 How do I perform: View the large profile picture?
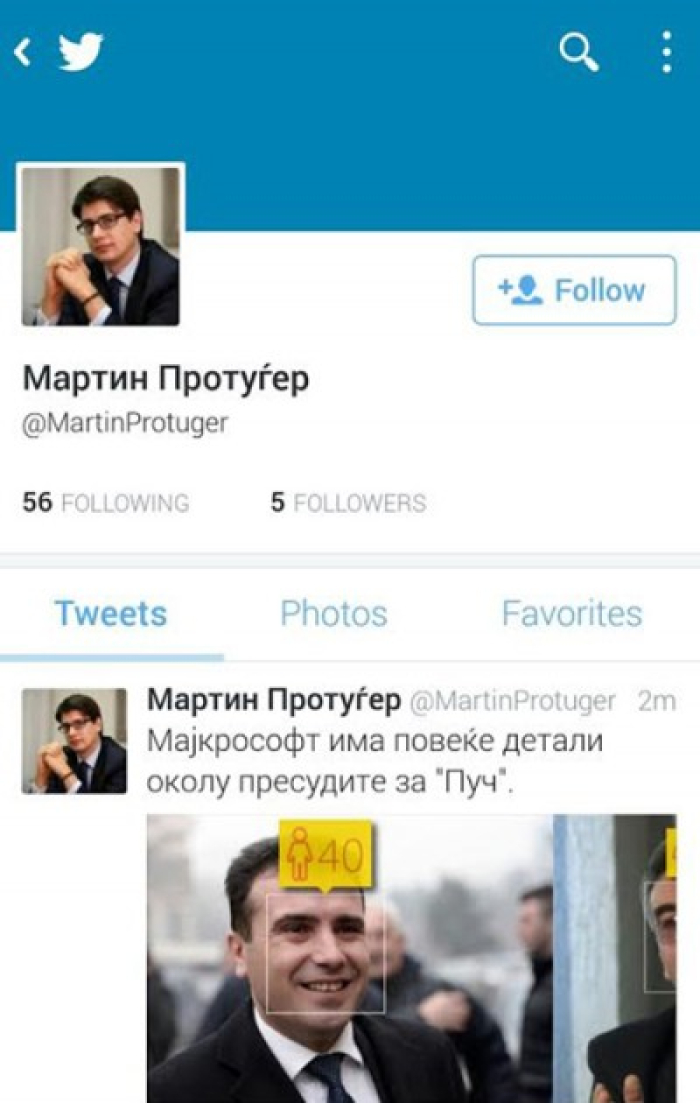click(x=101, y=245)
